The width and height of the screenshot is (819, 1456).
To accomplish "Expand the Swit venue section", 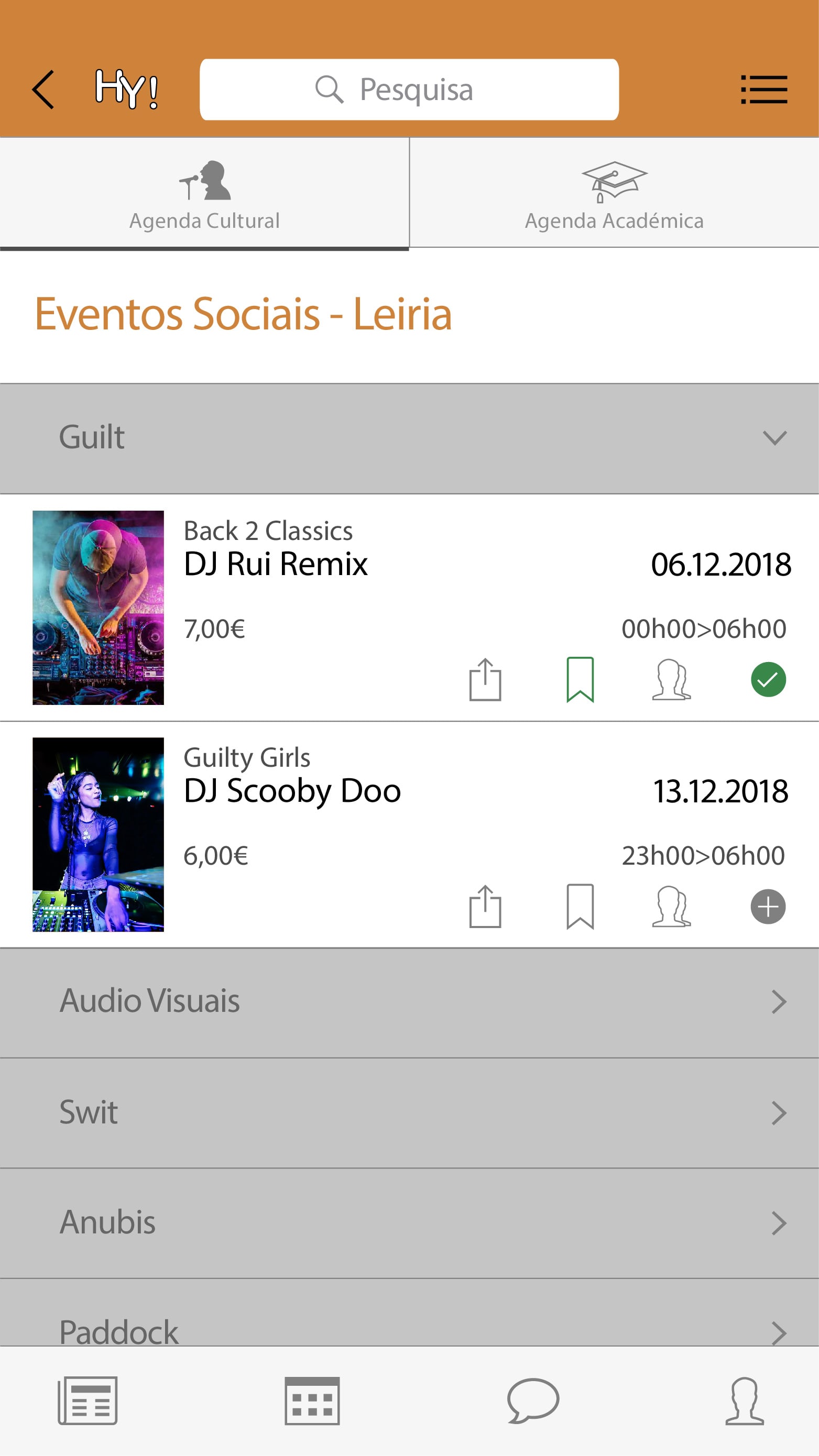I will pyautogui.click(x=410, y=1112).
